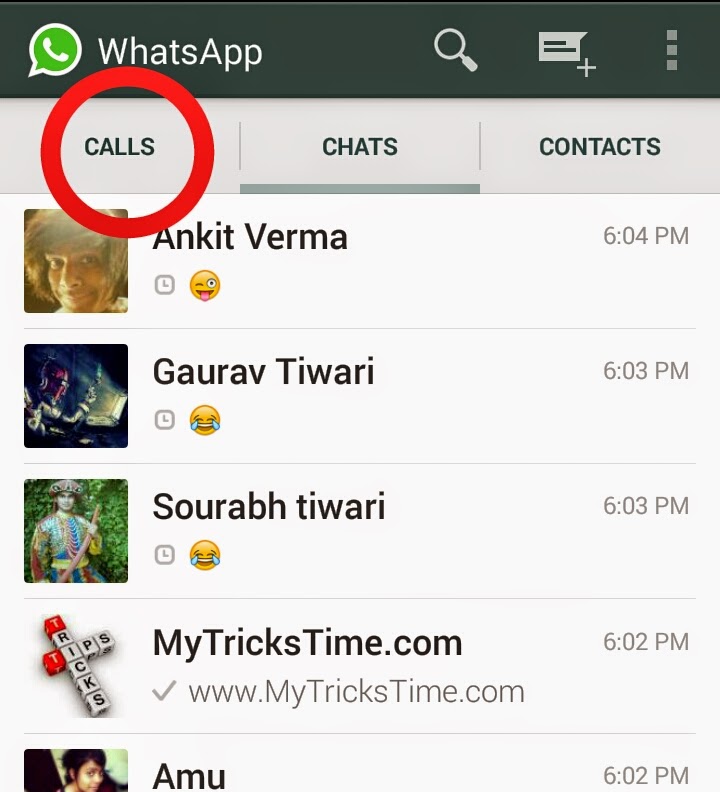
Task: Open Gaurav Tiwari's conversation
Action: (400, 395)
